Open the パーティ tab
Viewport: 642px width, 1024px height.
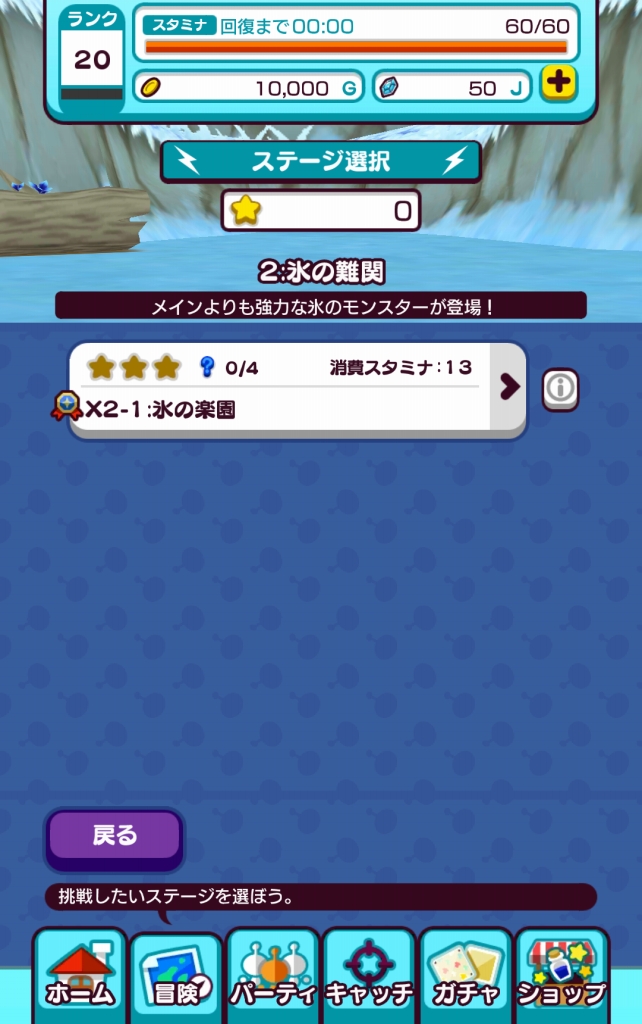[273, 976]
